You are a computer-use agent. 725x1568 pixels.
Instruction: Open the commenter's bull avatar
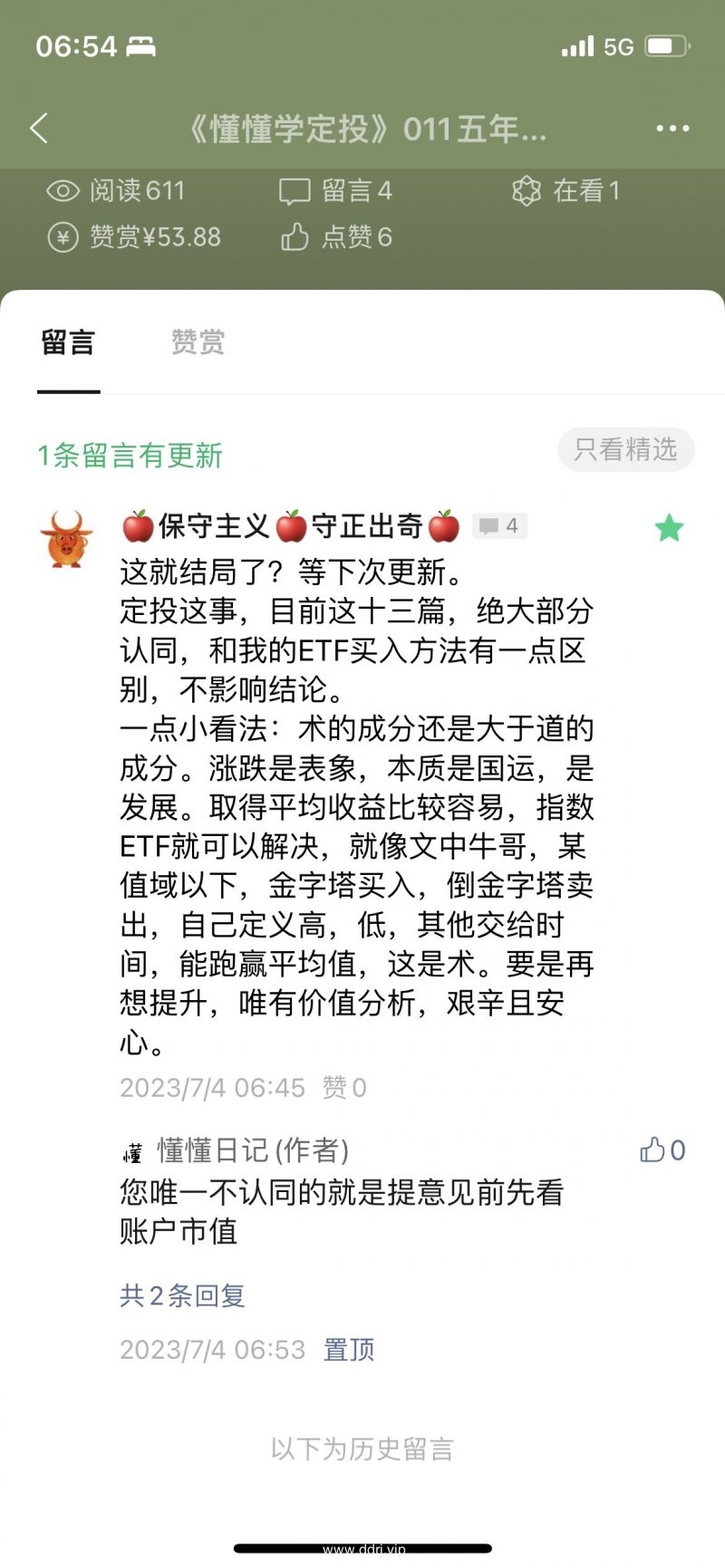click(x=67, y=539)
